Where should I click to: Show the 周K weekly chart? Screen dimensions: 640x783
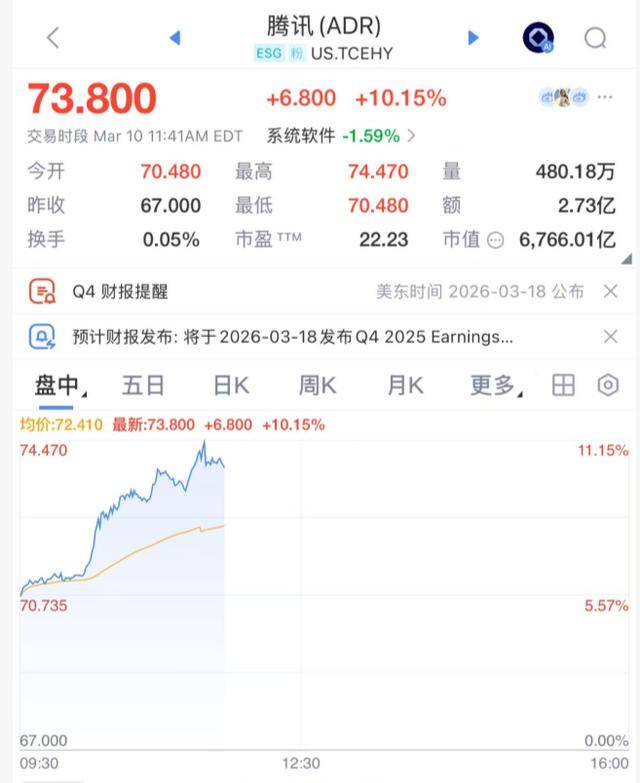pos(317,385)
